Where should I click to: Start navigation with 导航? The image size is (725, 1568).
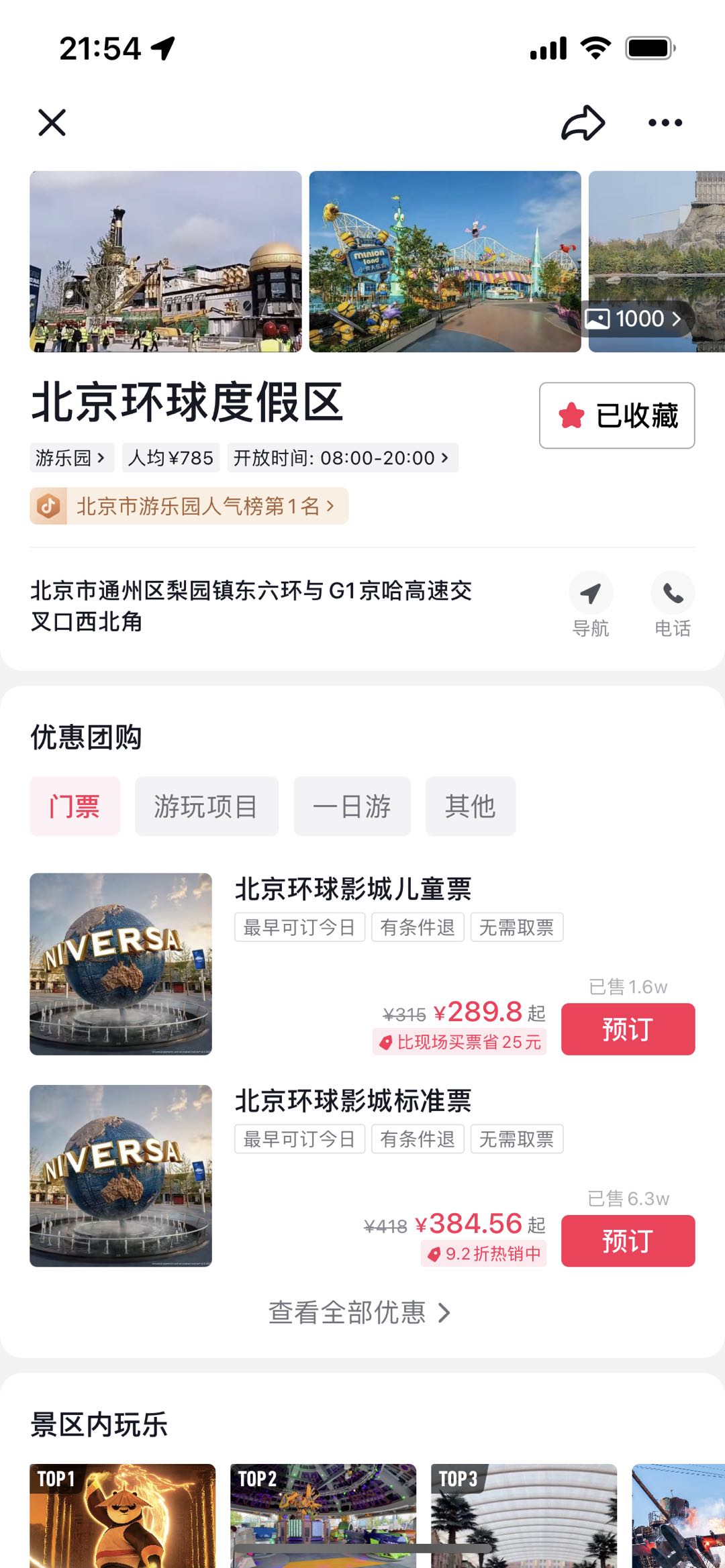[590, 603]
